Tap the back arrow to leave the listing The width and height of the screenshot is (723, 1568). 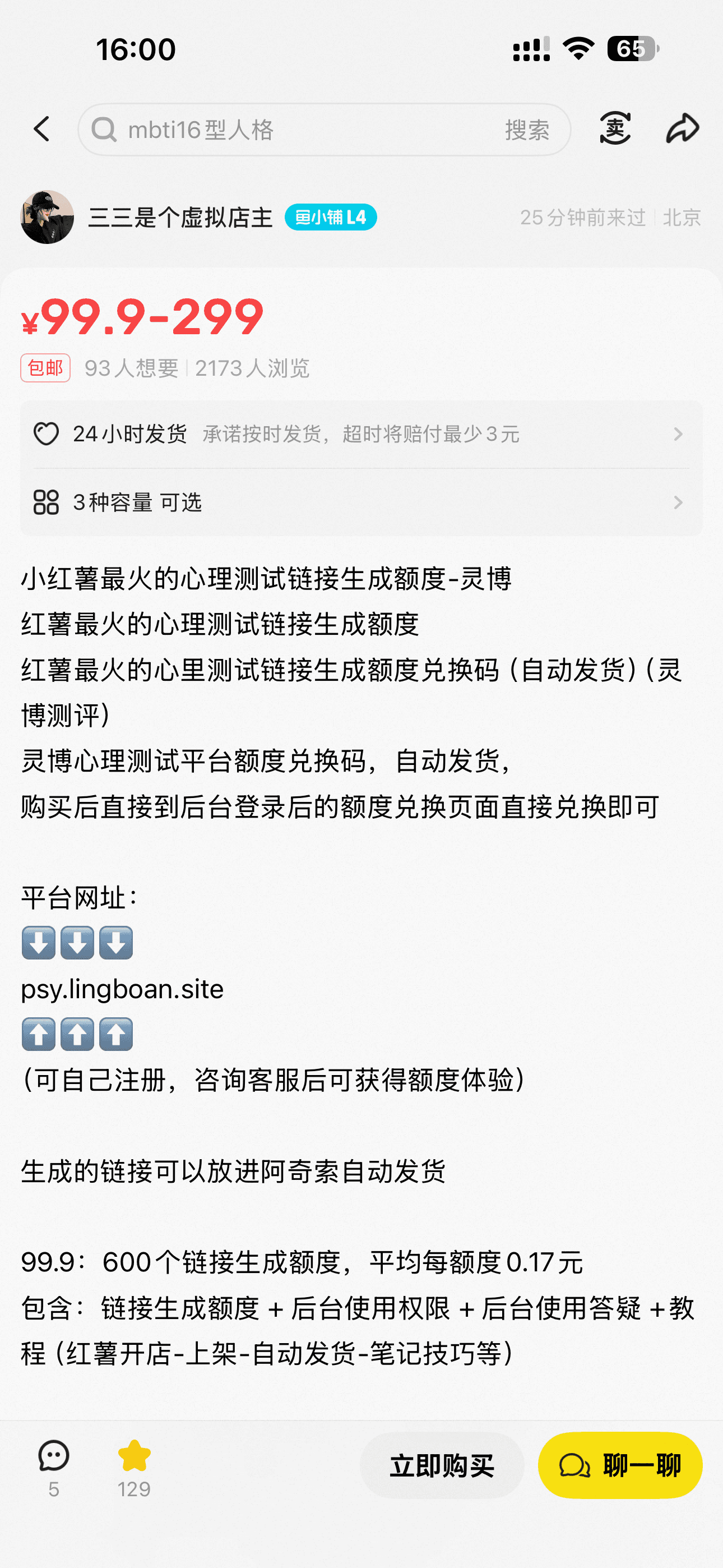(41, 128)
